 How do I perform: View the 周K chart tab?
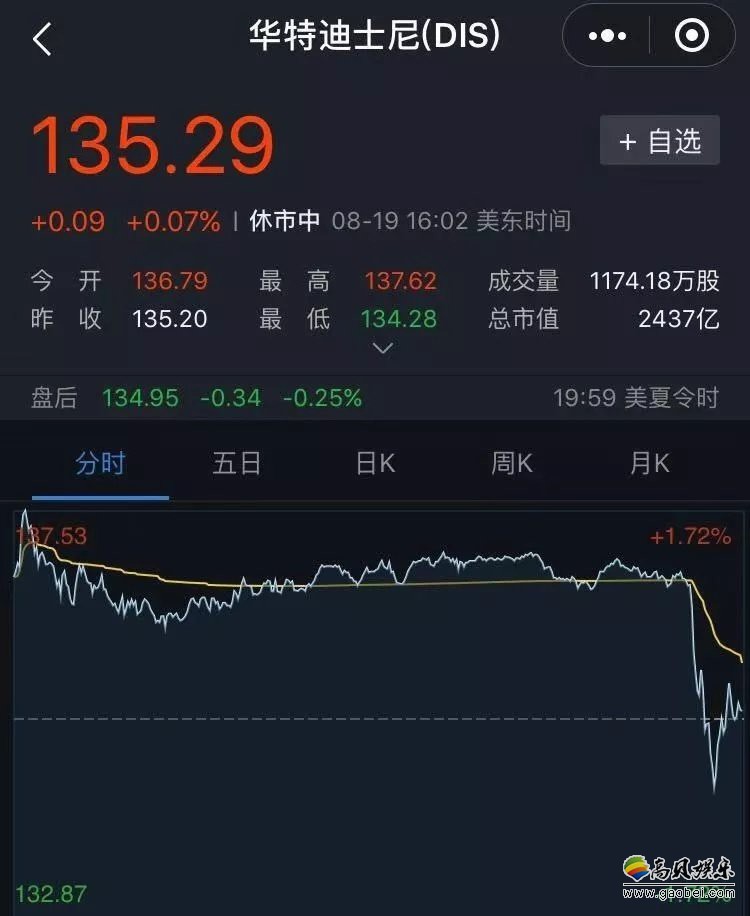[512, 463]
